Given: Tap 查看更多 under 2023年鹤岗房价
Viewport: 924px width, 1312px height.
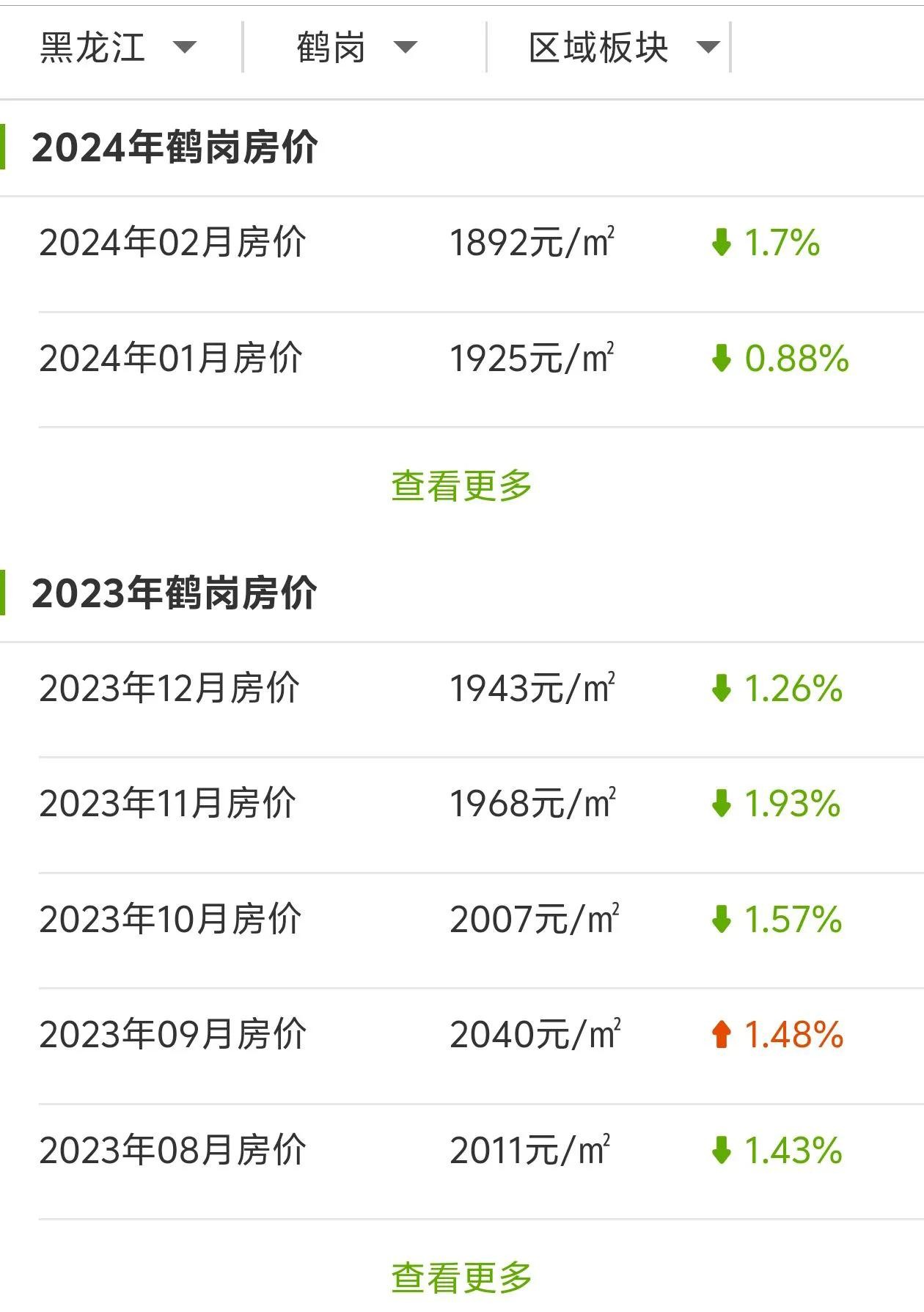Looking at the screenshot, I should point(461,1278).
